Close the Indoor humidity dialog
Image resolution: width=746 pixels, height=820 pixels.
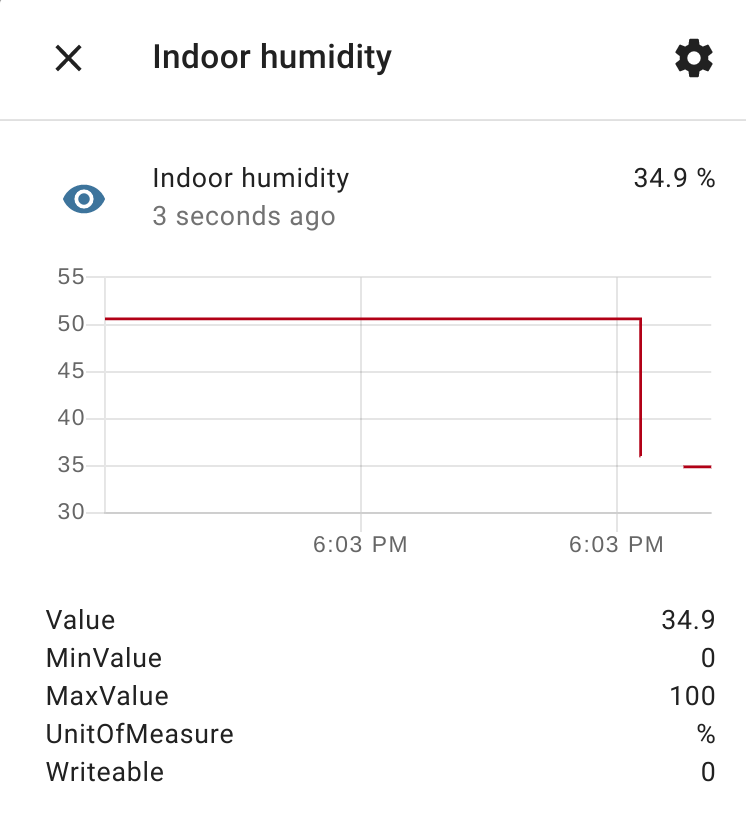(x=68, y=58)
